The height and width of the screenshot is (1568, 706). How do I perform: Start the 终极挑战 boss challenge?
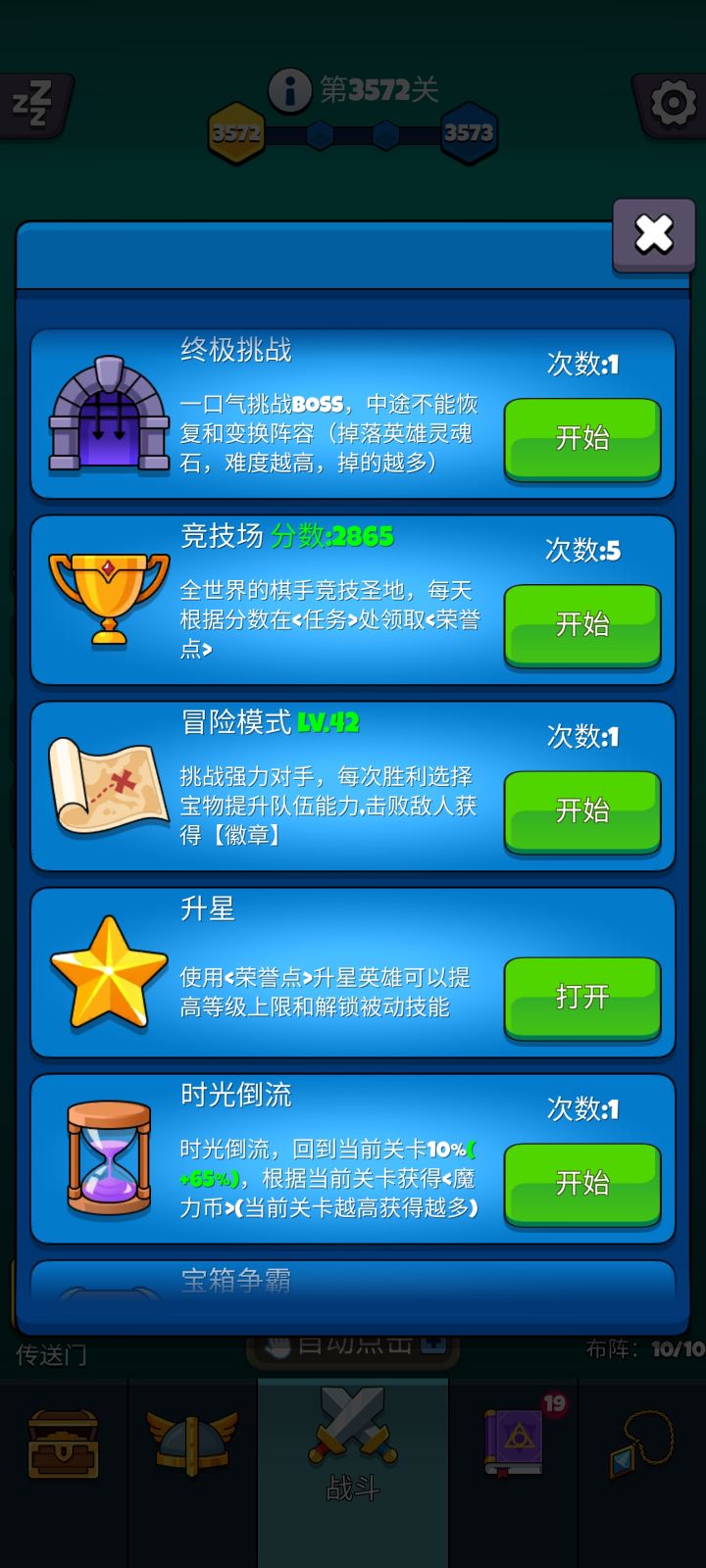582,439
